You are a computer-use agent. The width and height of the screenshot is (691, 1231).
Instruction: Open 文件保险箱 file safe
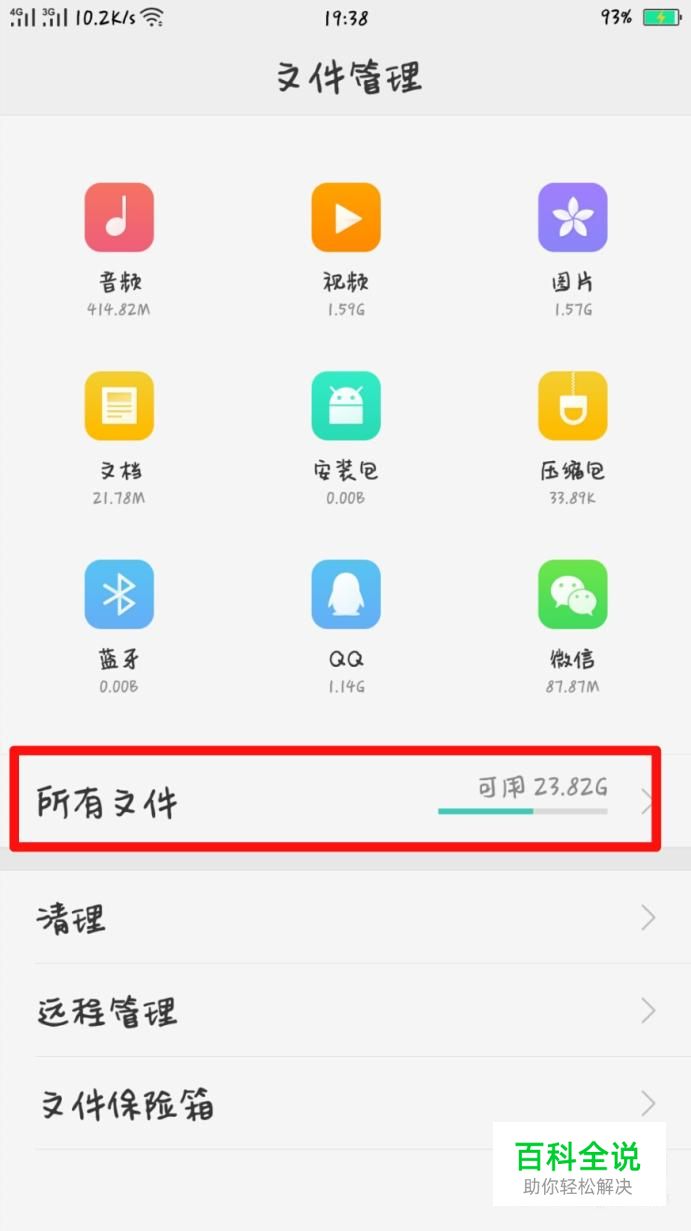point(345,1104)
